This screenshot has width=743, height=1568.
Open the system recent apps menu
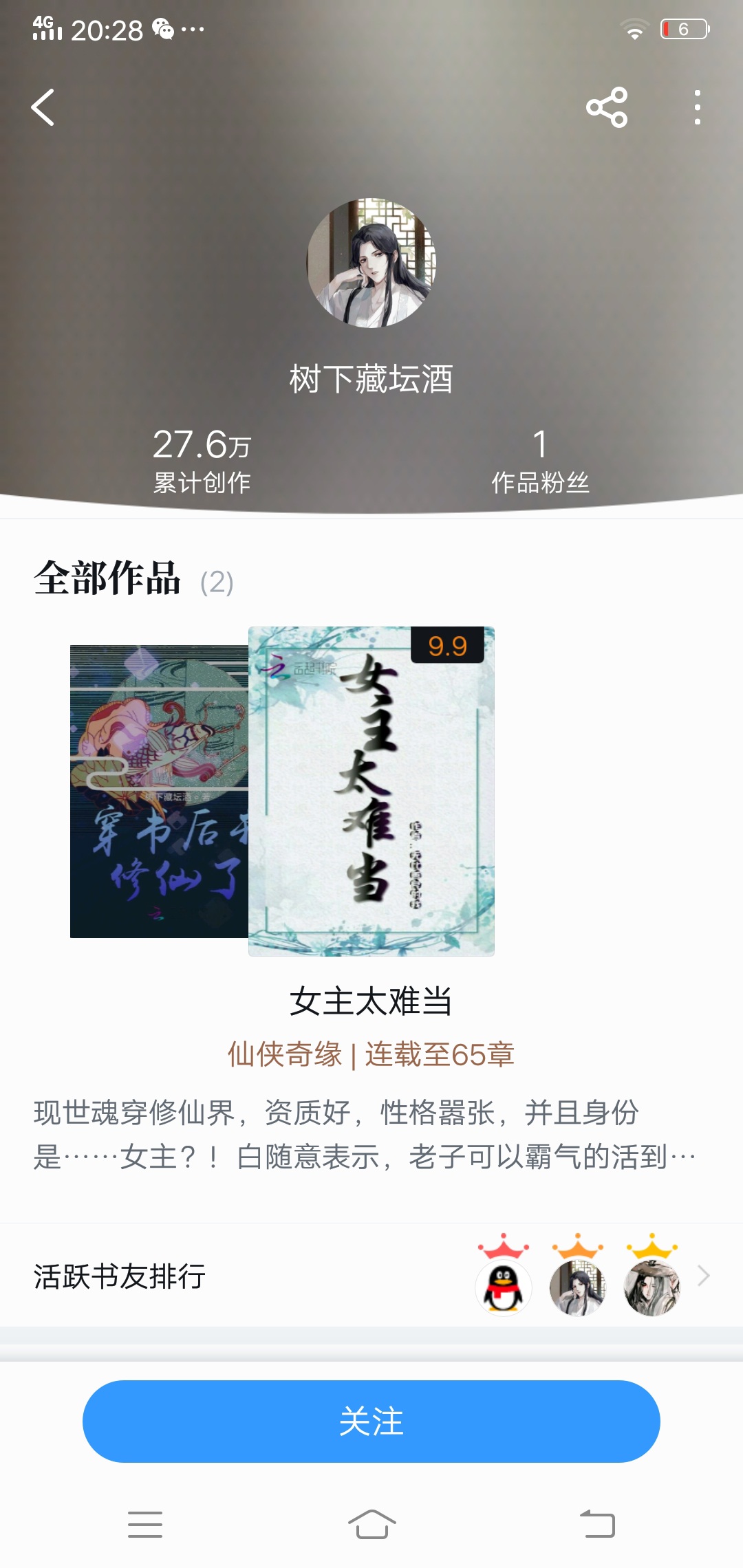click(145, 1524)
